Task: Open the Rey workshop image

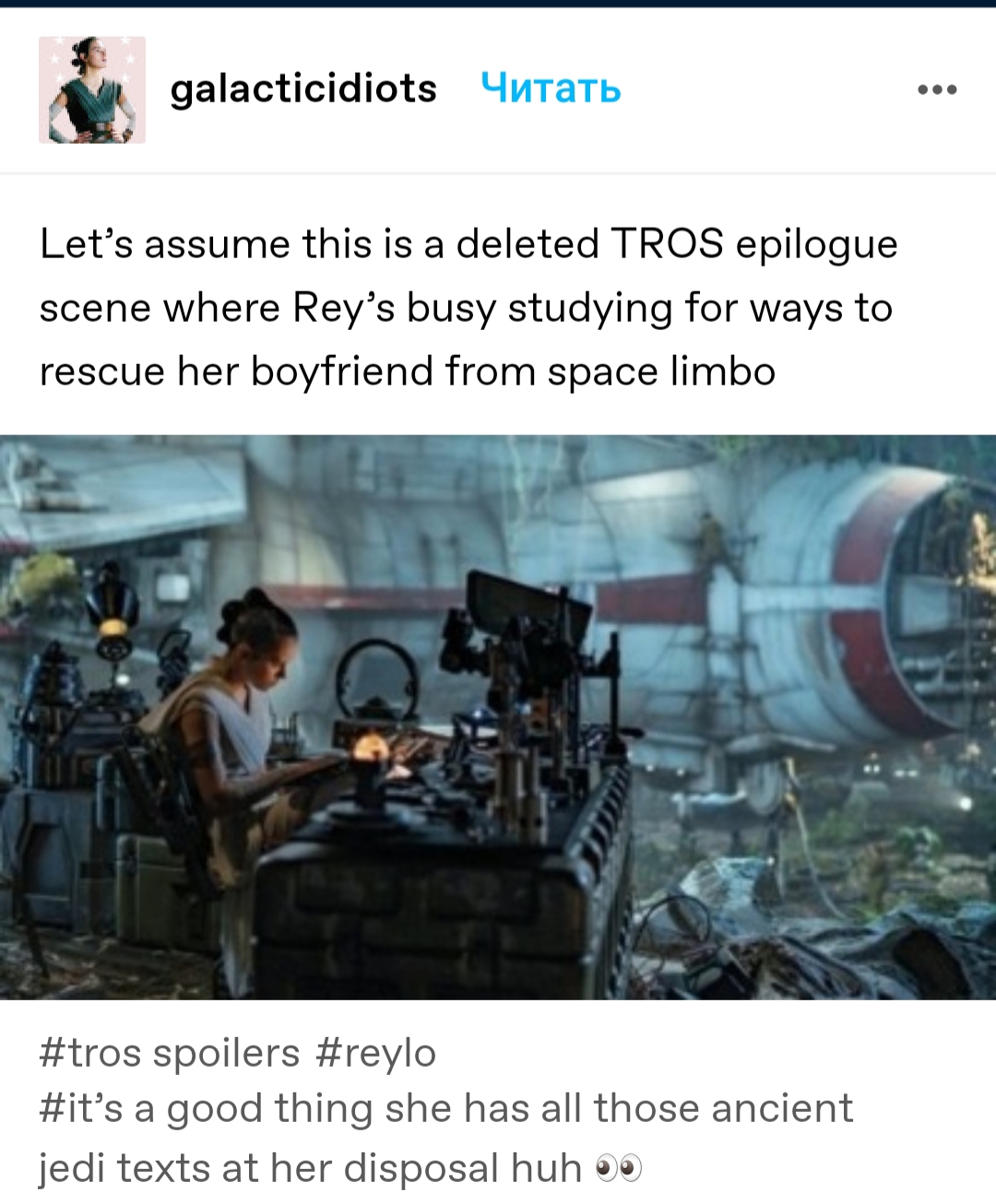Action: click(x=498, y=717)
